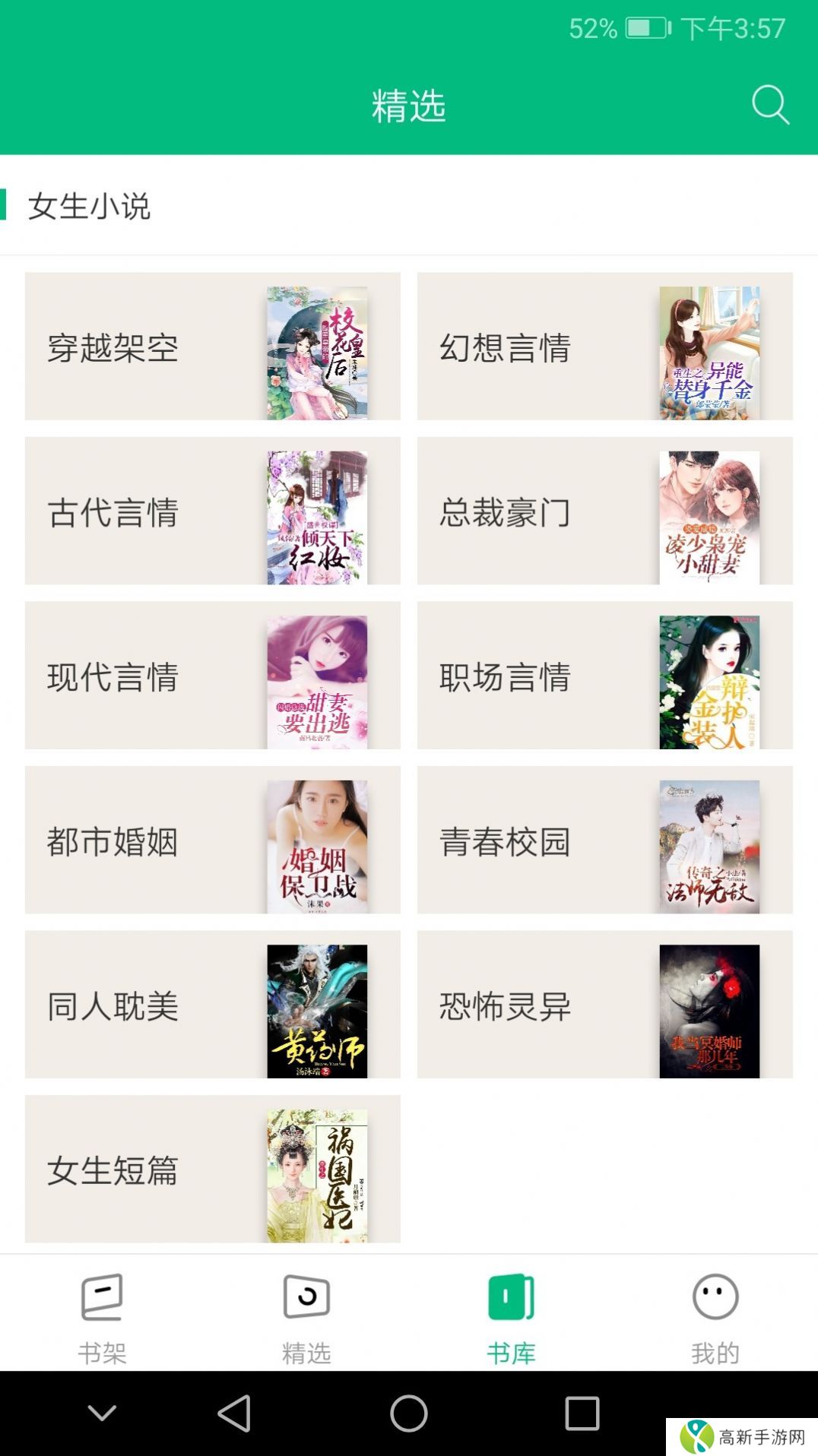Open the 幻想言情 category
Image resolution: width=818 pixels, height=1456 pixels.
[x=604, y=347]
